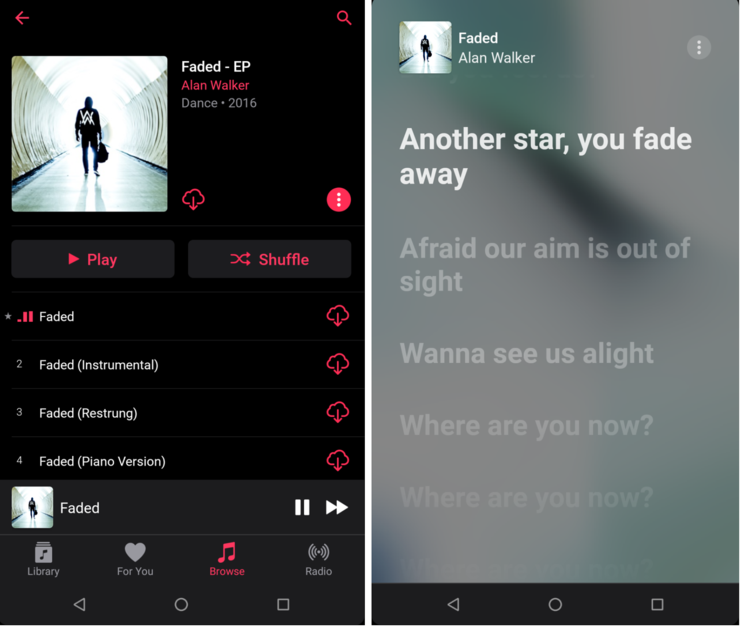Download the Faded (Instrumental) track
740x627 pixels.
coord(338,364)
